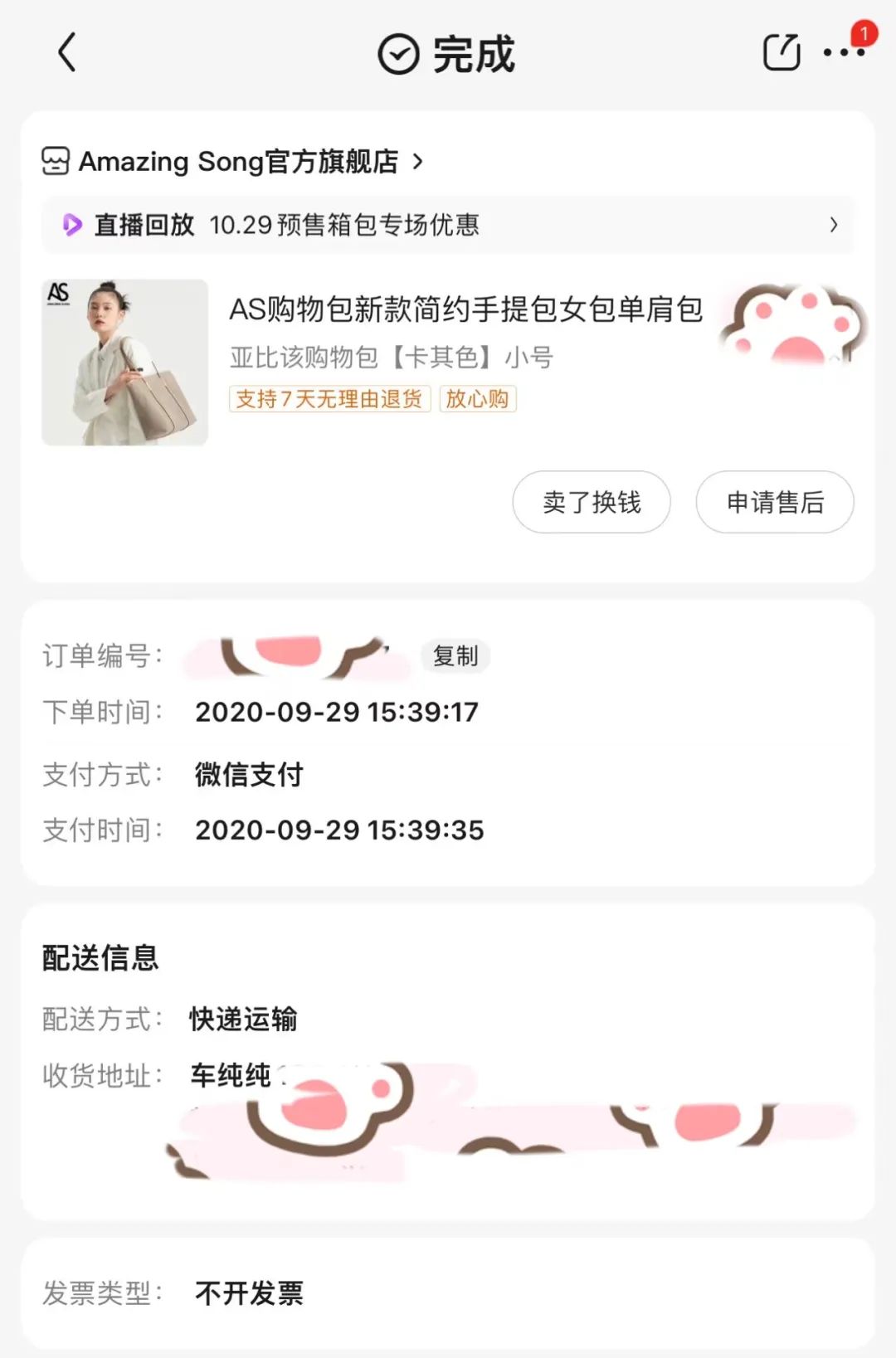Click the purple live replay play icon
The image size is (896, 1358).
point(75,224)
